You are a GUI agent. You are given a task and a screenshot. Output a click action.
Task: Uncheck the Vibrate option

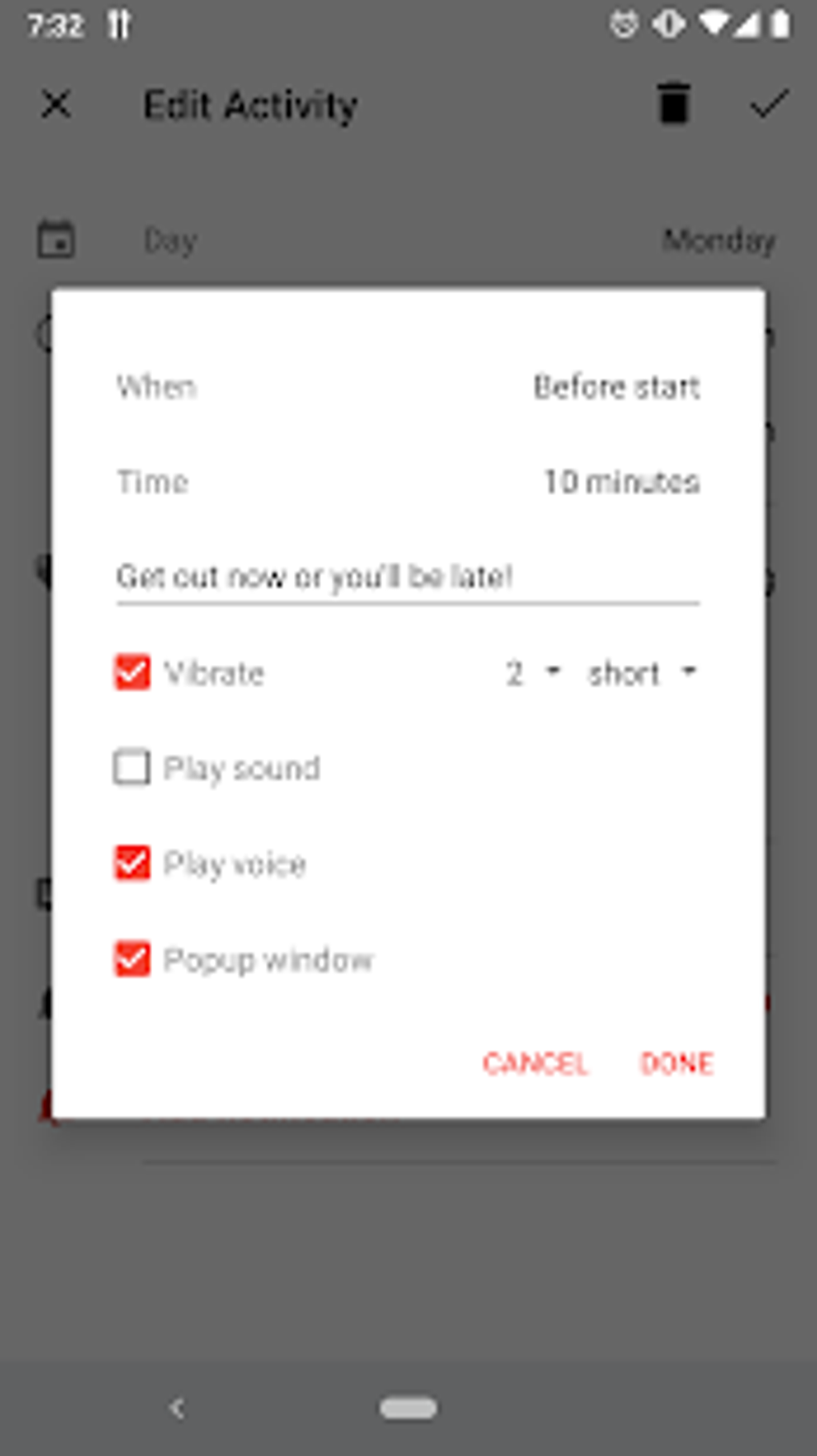coord(133,672)
